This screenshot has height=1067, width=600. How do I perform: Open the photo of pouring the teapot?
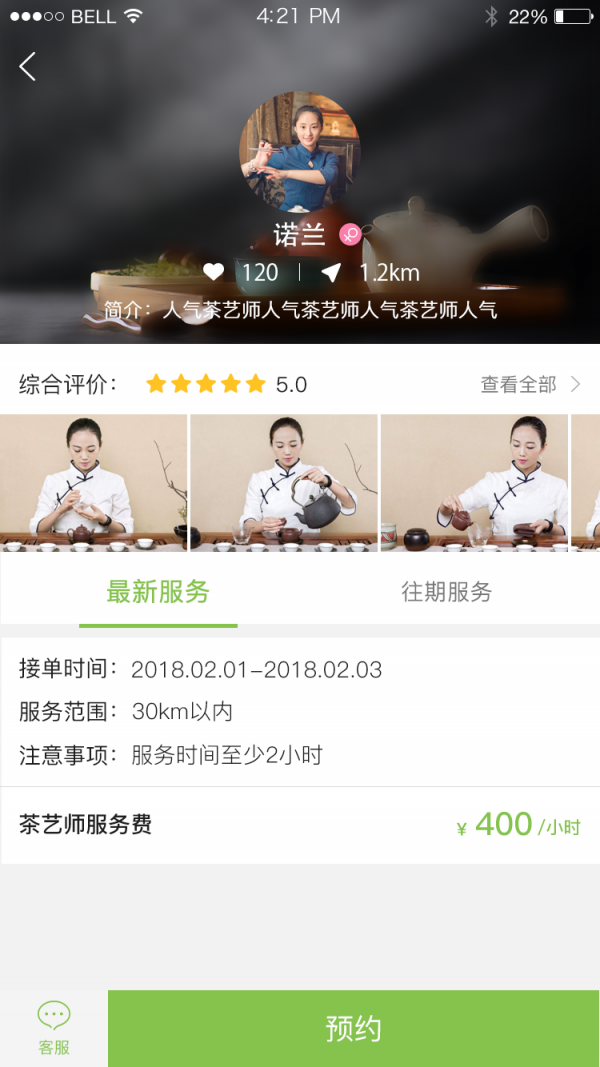tap(284, 483)
